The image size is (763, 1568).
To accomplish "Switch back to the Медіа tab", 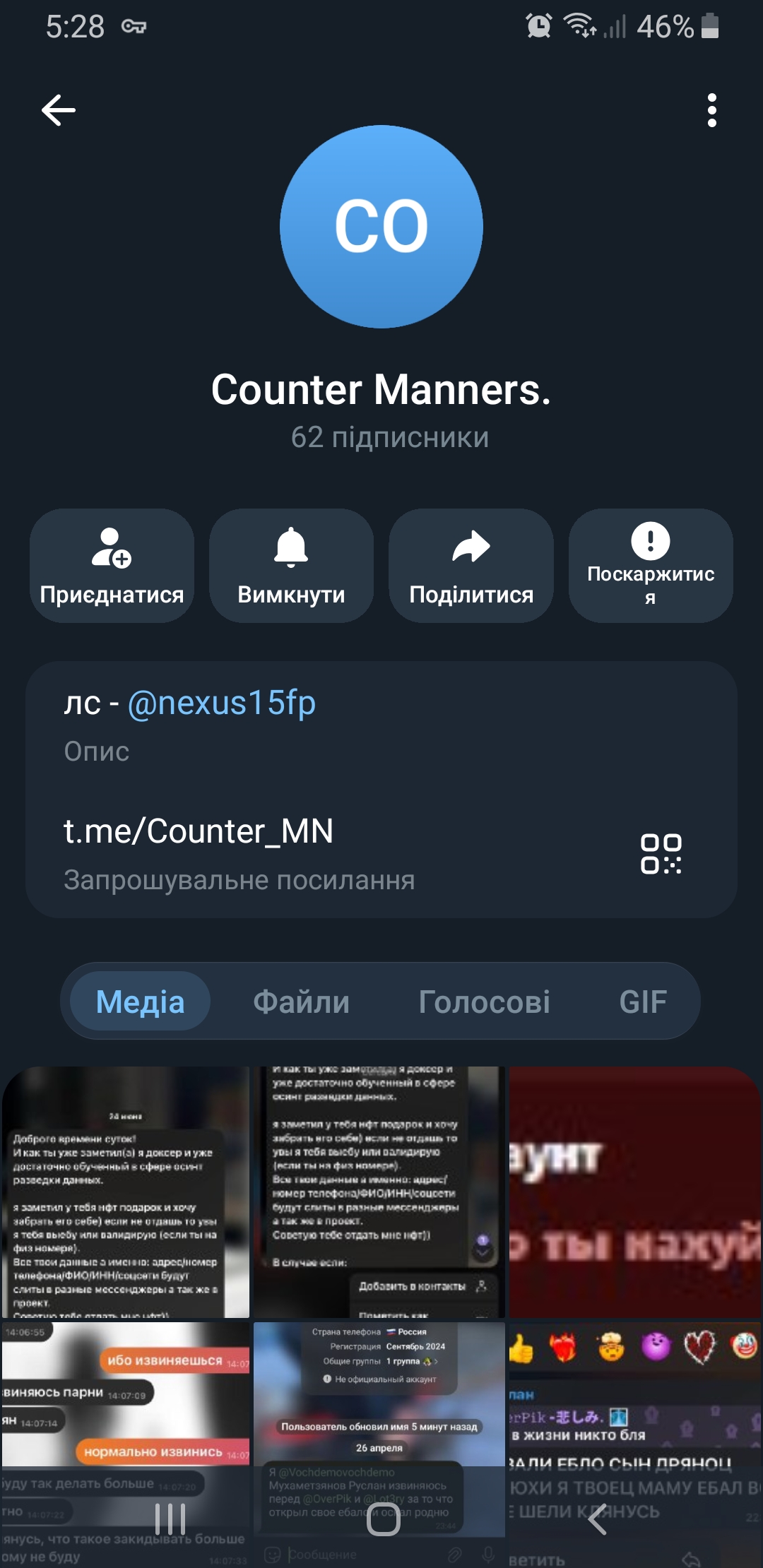I will (138, 1002).
